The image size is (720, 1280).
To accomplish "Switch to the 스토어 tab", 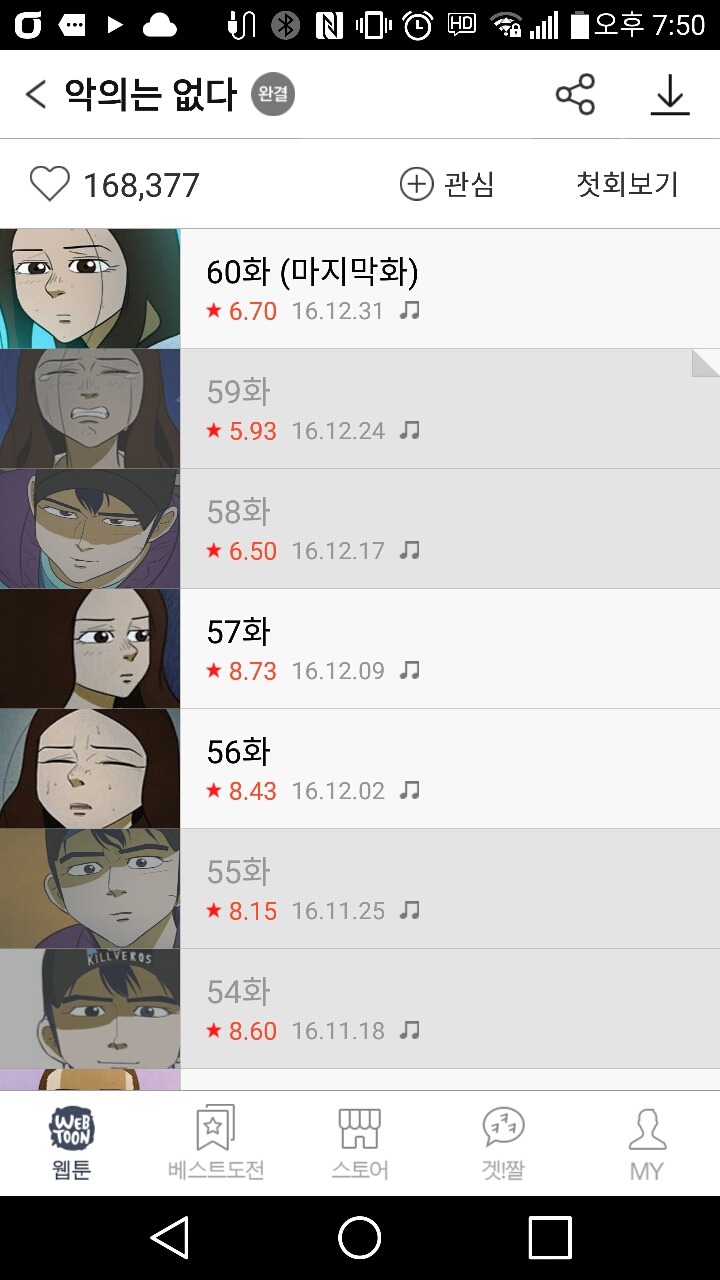I will [360, 1143].
